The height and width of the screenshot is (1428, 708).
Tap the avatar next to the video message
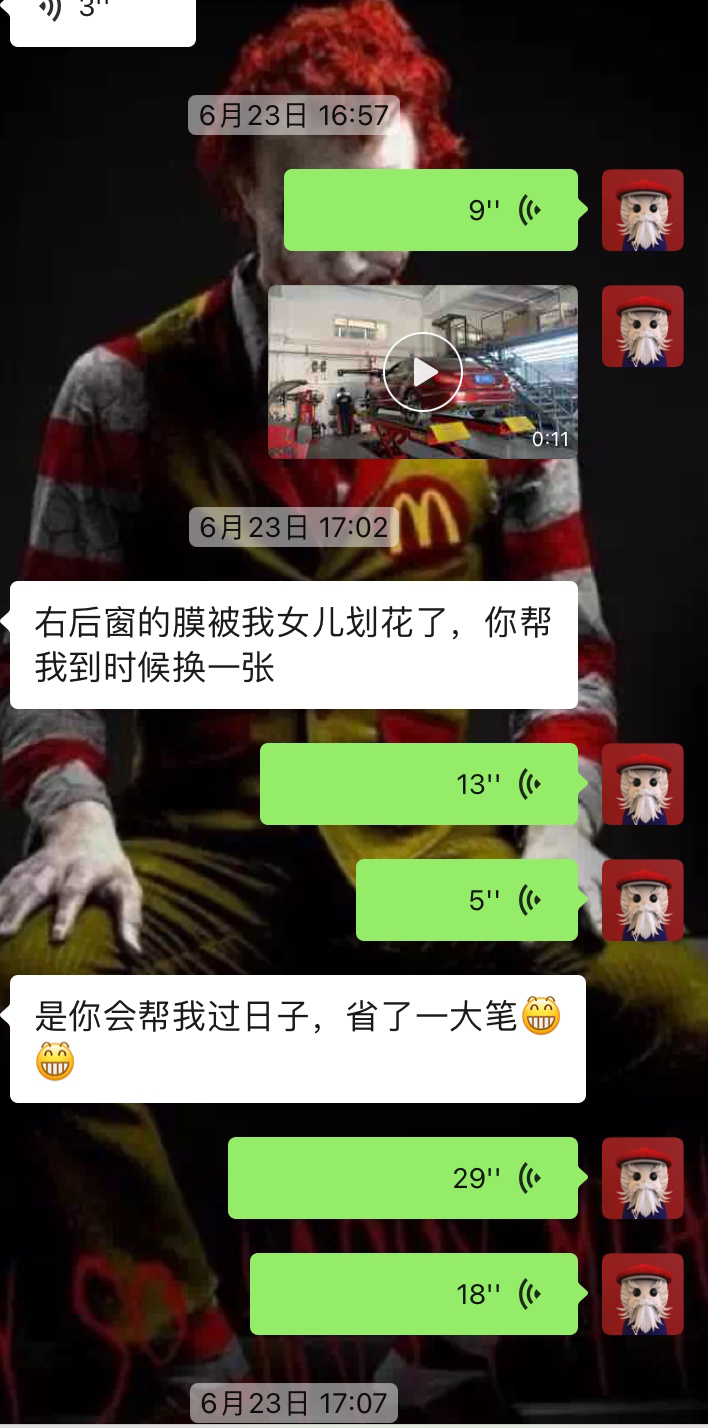[642, 326]
